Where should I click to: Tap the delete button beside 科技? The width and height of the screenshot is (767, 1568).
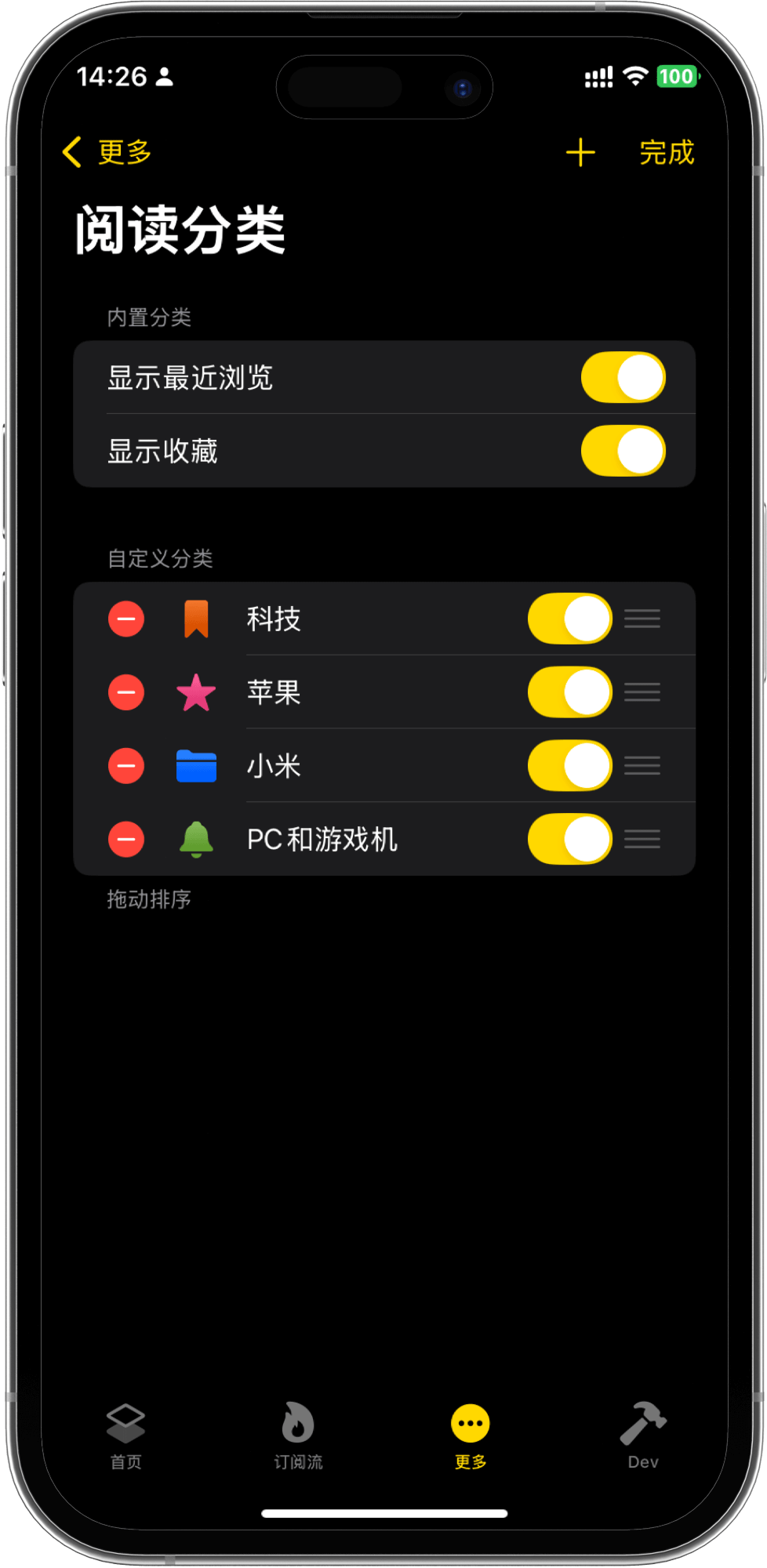tap(125, 619)
